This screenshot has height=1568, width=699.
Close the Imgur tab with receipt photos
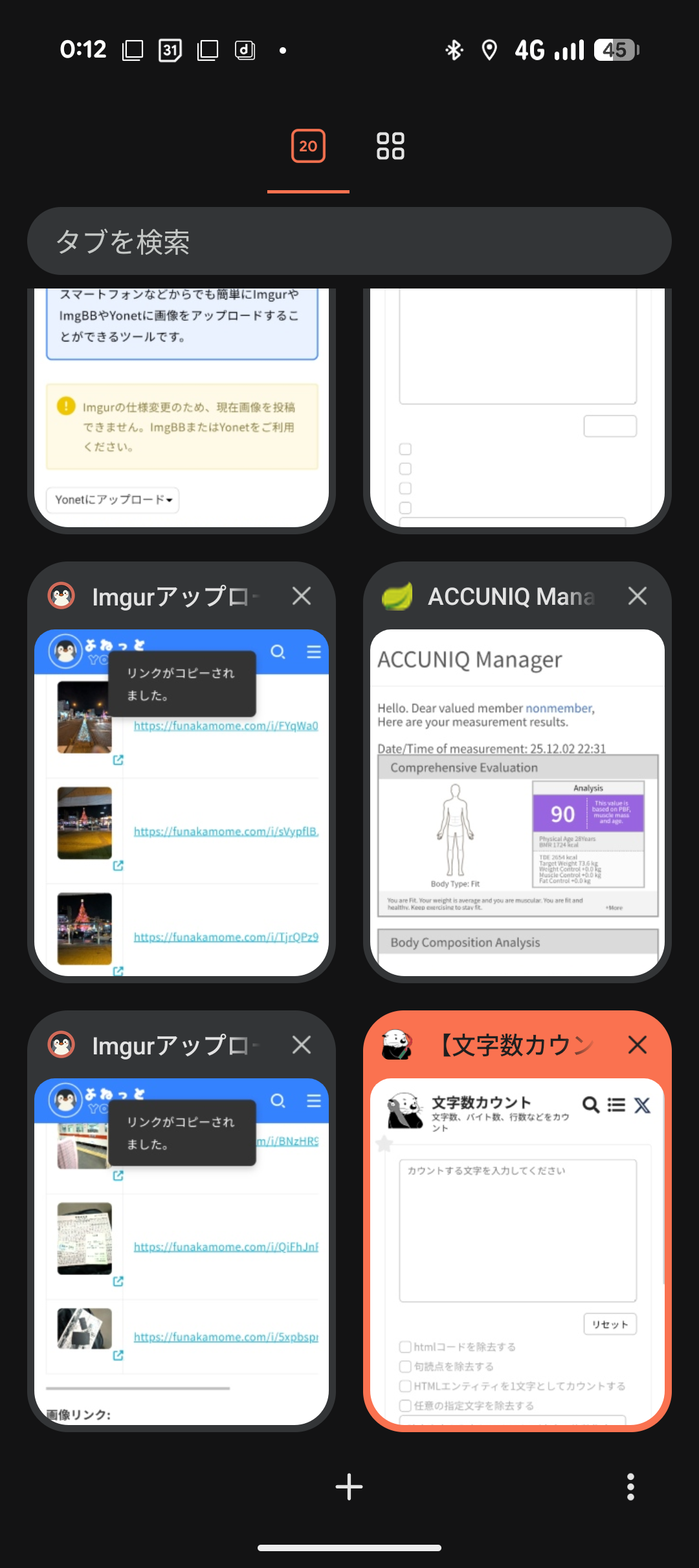tap(302, 1045)
